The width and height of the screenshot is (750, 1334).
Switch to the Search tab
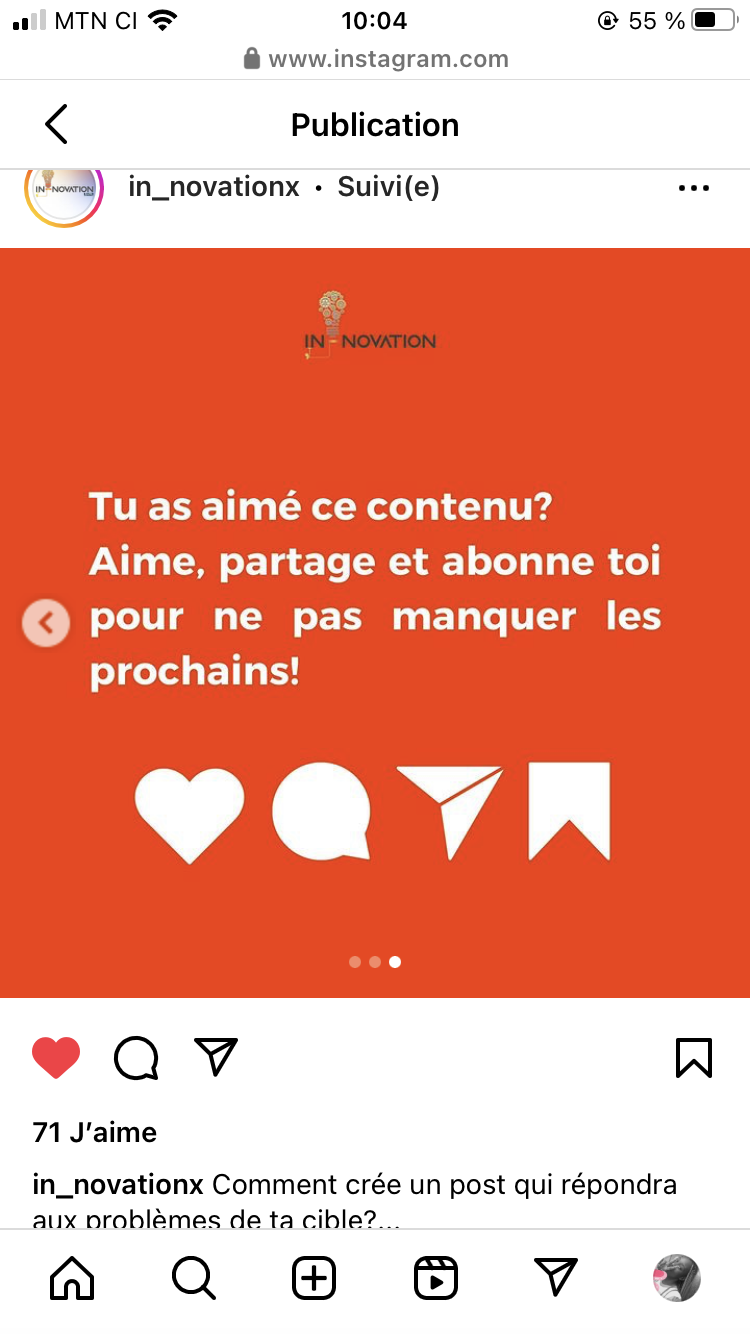[193, 1278]
